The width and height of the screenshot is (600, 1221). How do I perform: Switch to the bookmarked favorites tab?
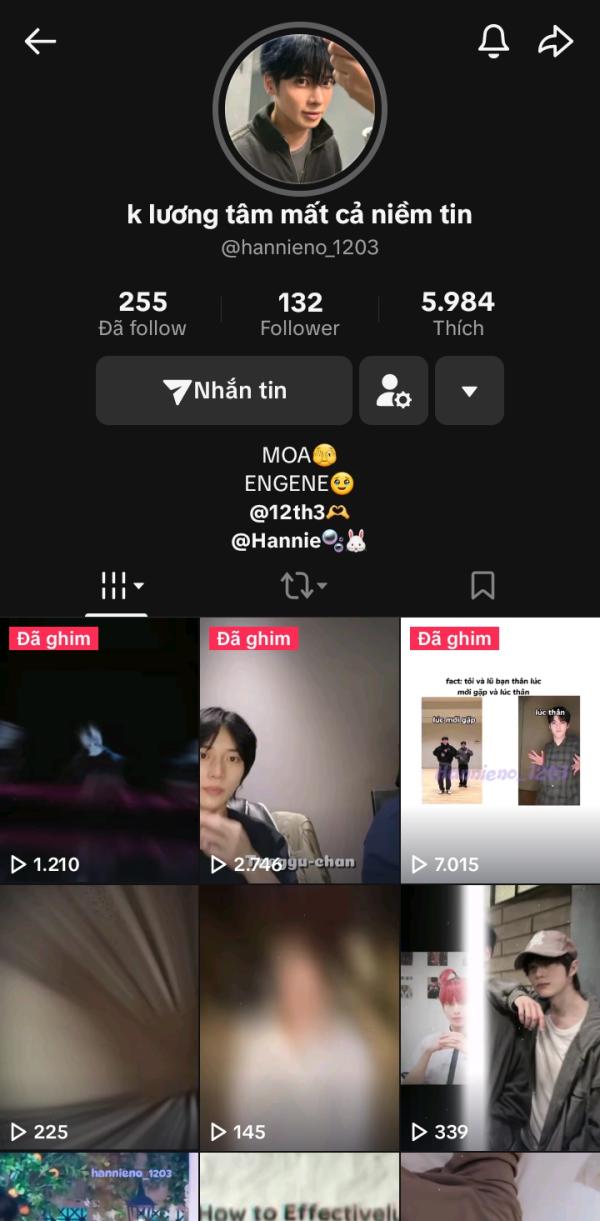(482, 586)
